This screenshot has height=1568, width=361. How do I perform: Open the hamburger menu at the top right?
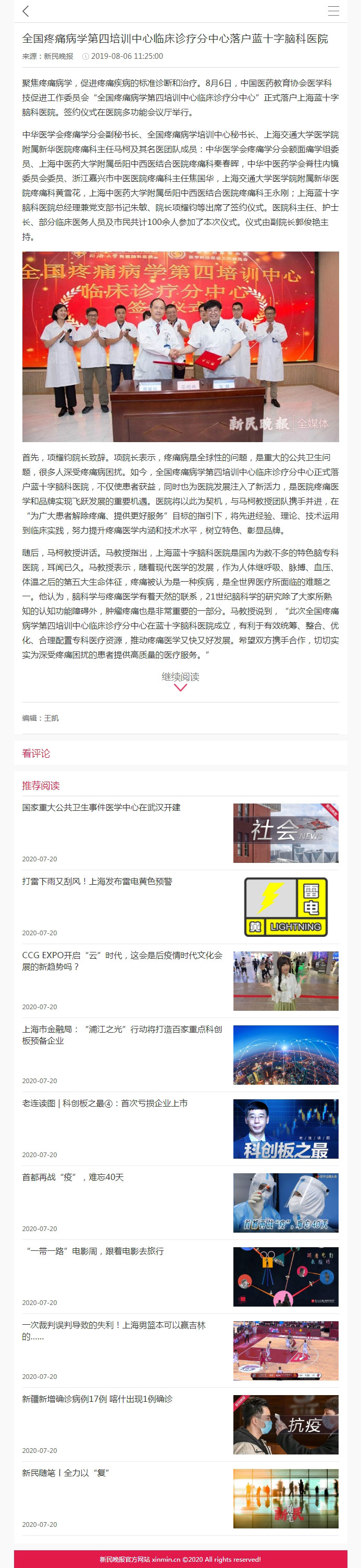[x=333, y=11]
